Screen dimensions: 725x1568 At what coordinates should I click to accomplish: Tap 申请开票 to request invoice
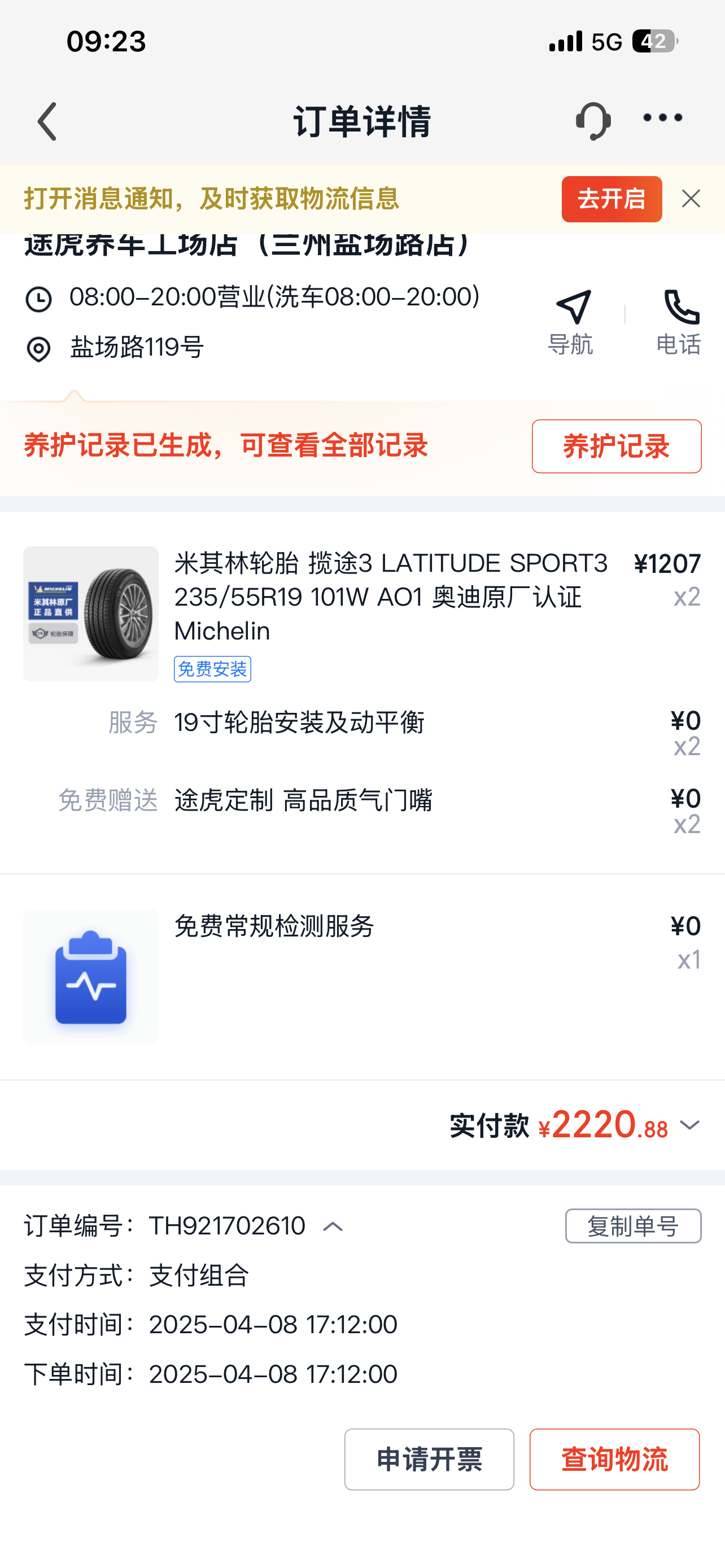click(429, 1460)
